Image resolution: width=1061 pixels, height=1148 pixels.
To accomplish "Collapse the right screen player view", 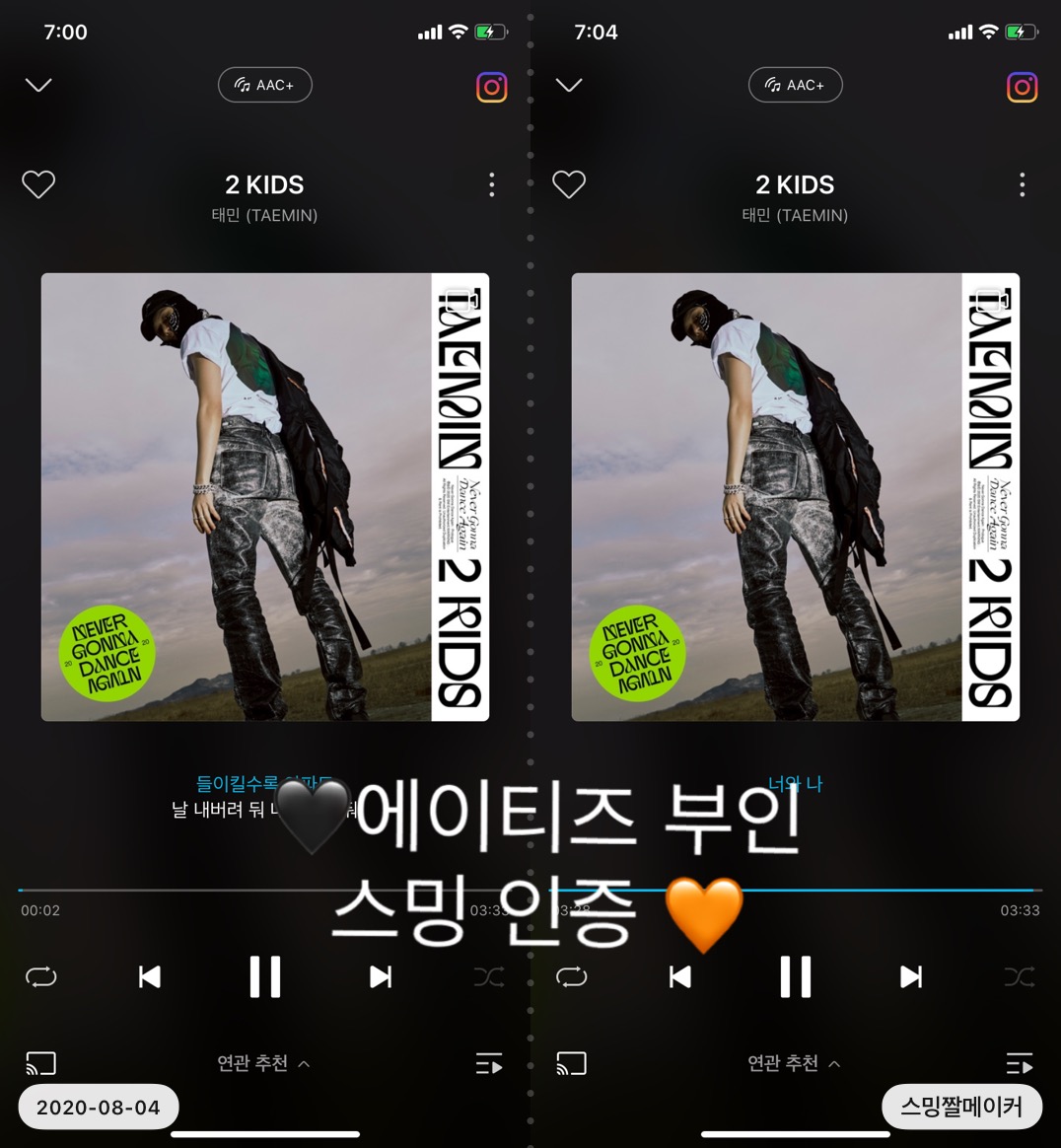I will coord(569,85).
